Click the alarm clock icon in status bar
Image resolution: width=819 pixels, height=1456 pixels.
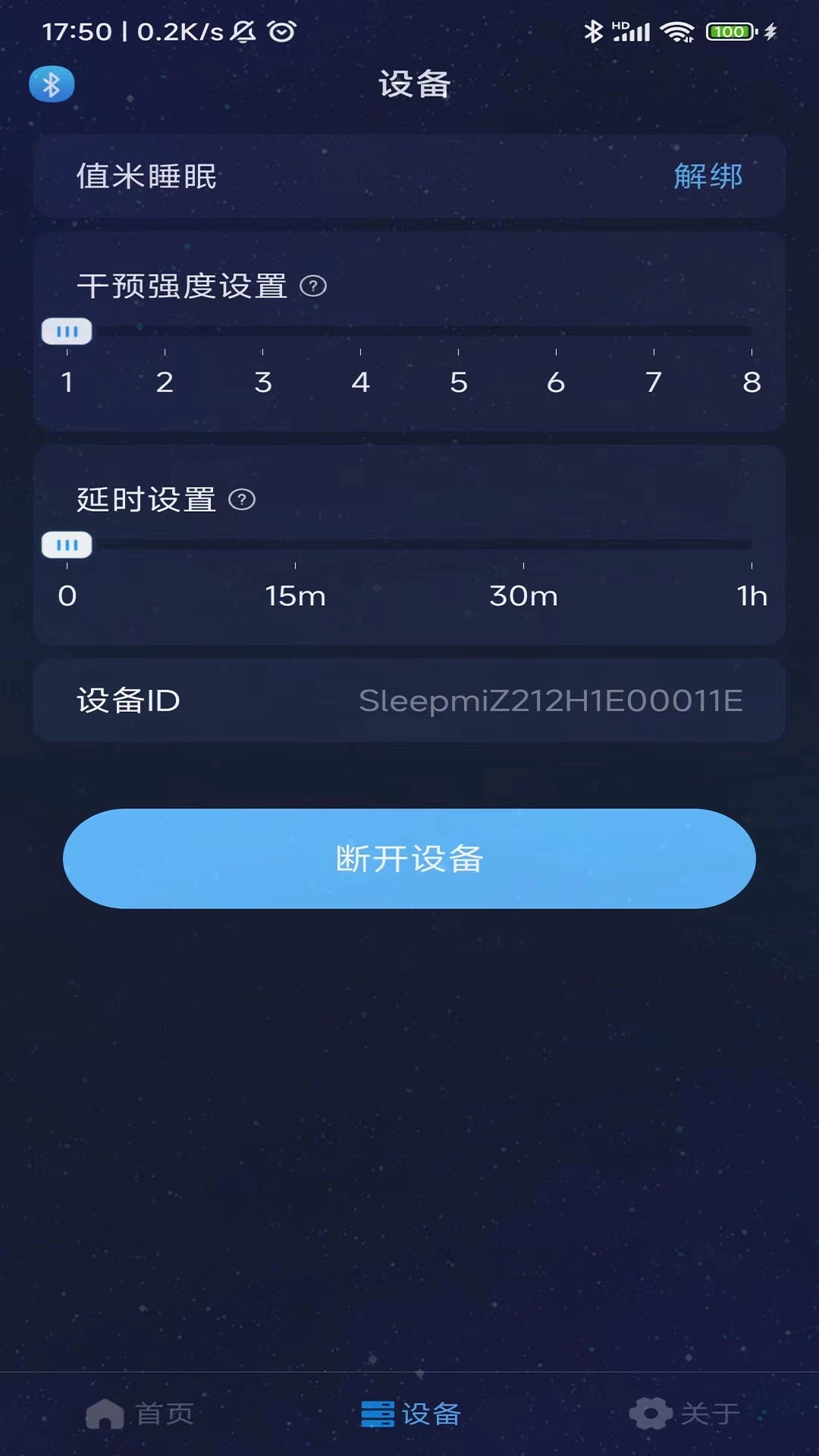coord(281,31)
